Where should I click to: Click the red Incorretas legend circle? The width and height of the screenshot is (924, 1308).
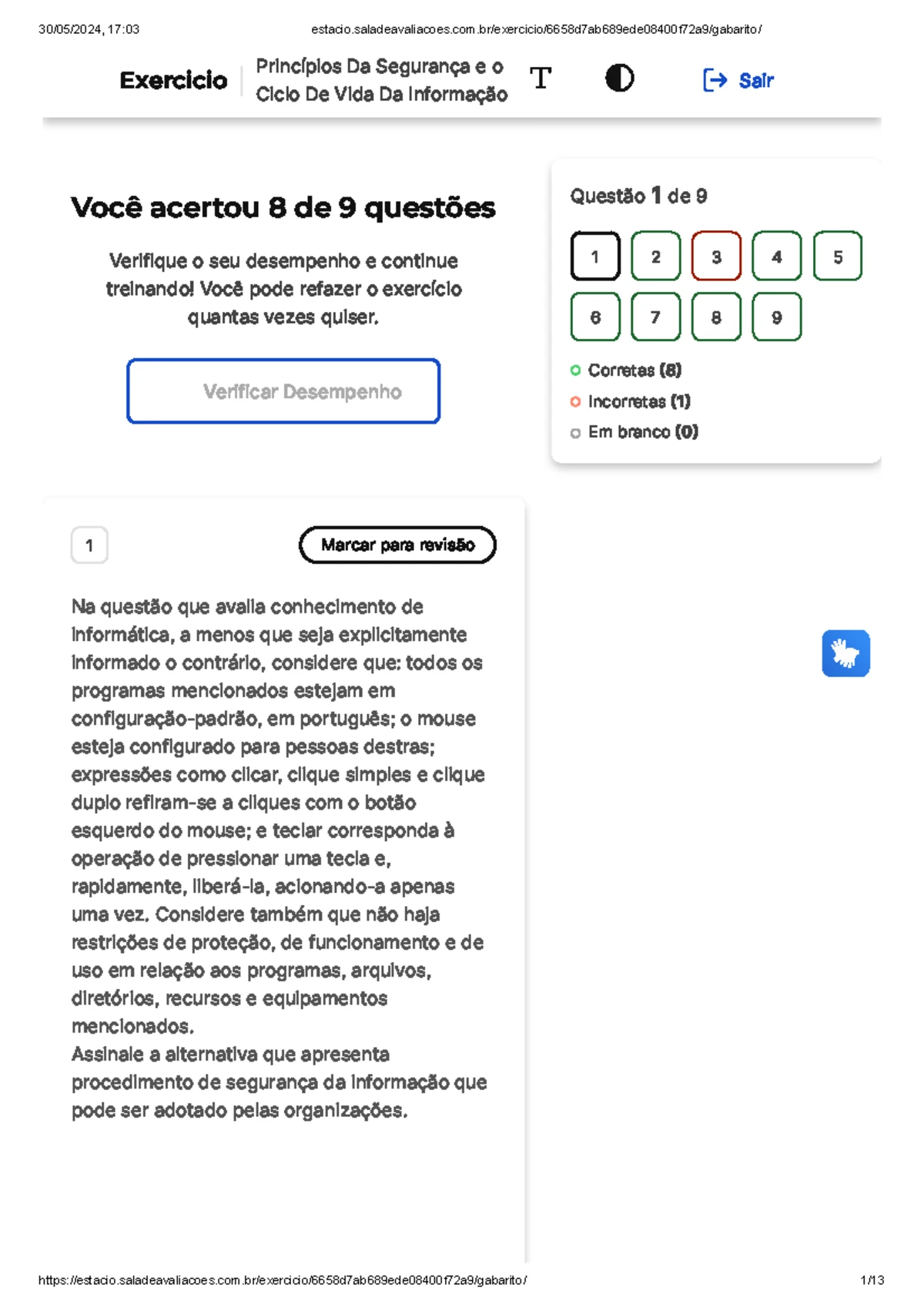(x=575, y=401)
